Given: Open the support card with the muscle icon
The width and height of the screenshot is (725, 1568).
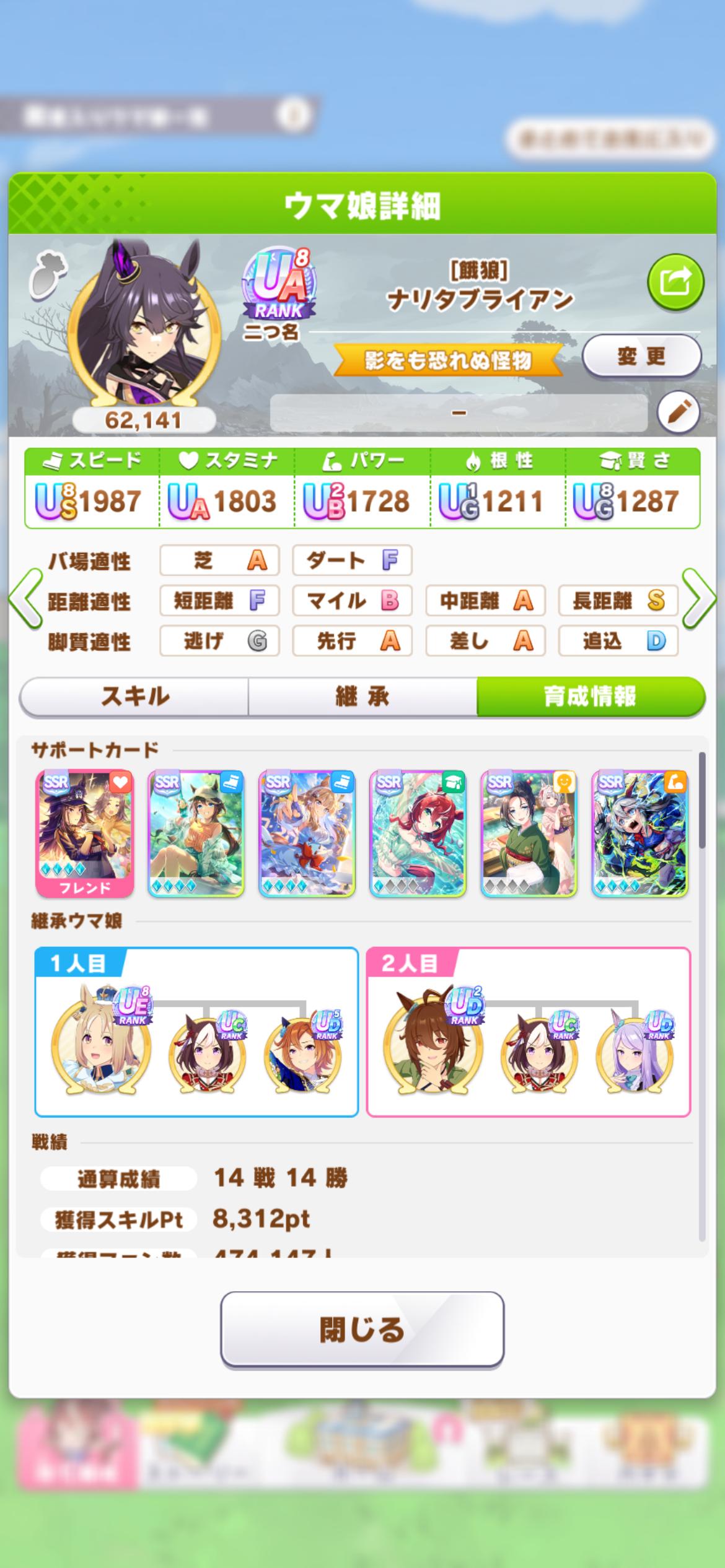Looking at the screenshot, I should click(639, 834).
